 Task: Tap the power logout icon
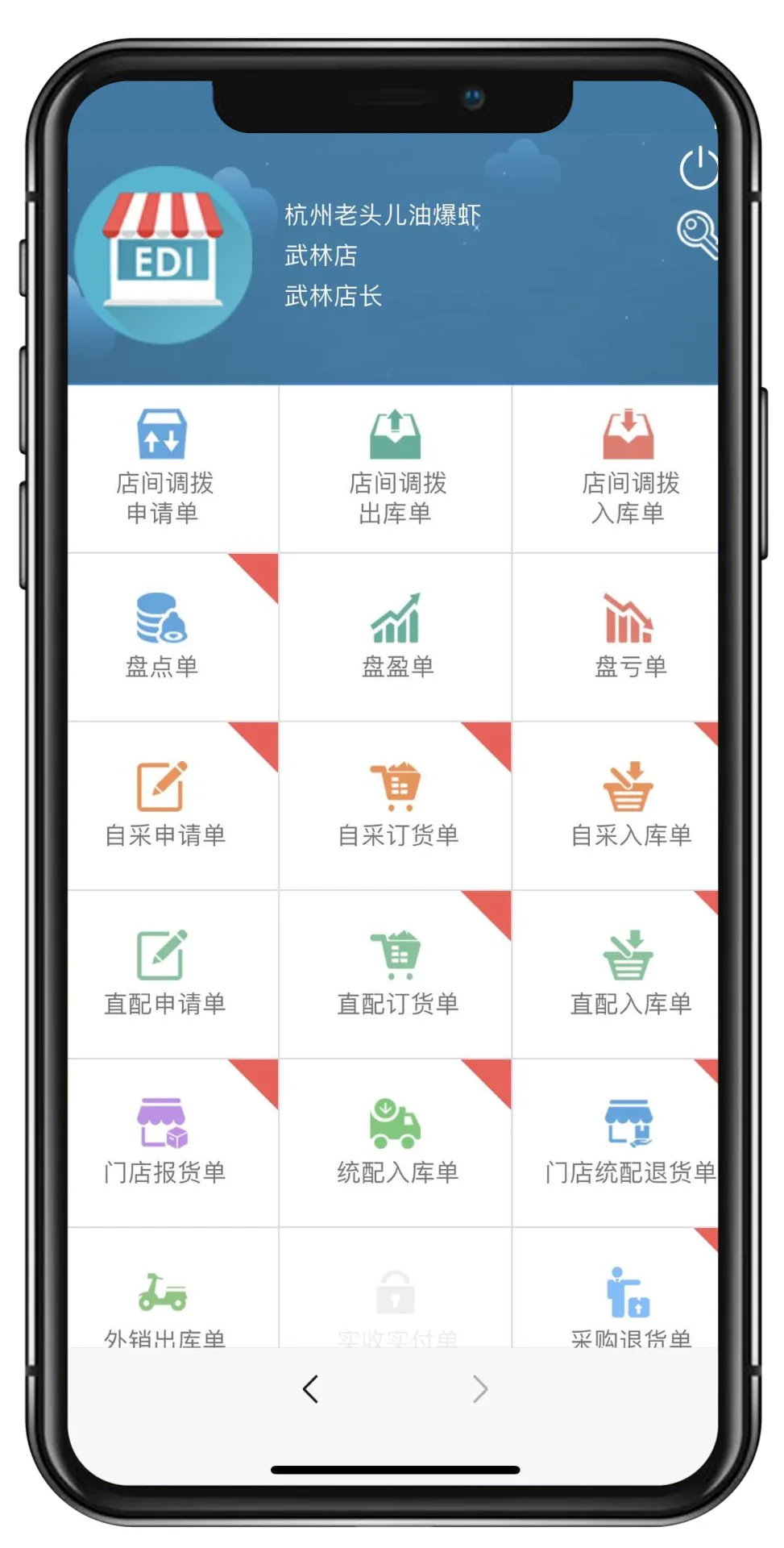pyautogui.click(x=698, y=169)
